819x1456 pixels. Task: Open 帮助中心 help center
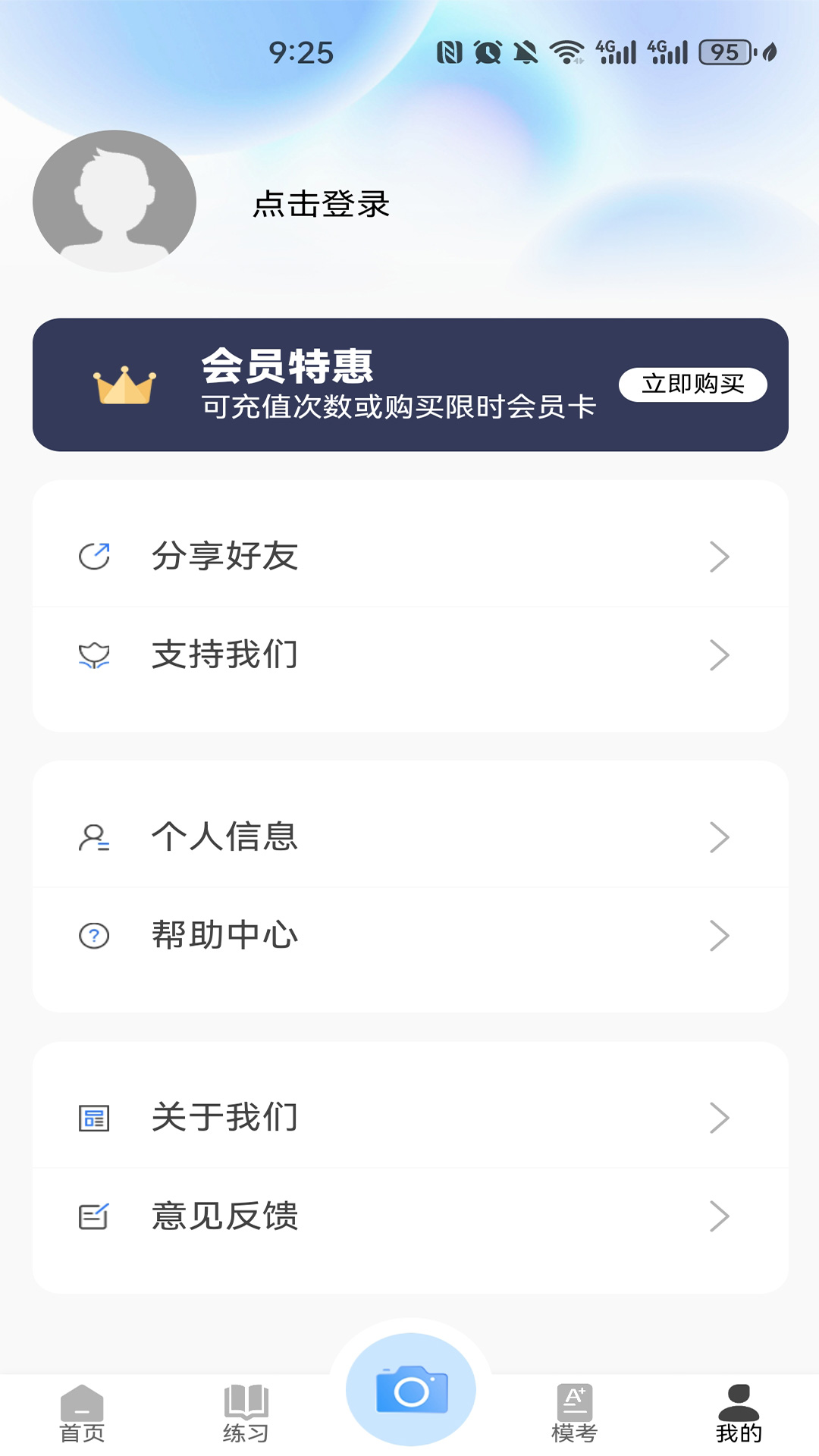tap(409, 936)
